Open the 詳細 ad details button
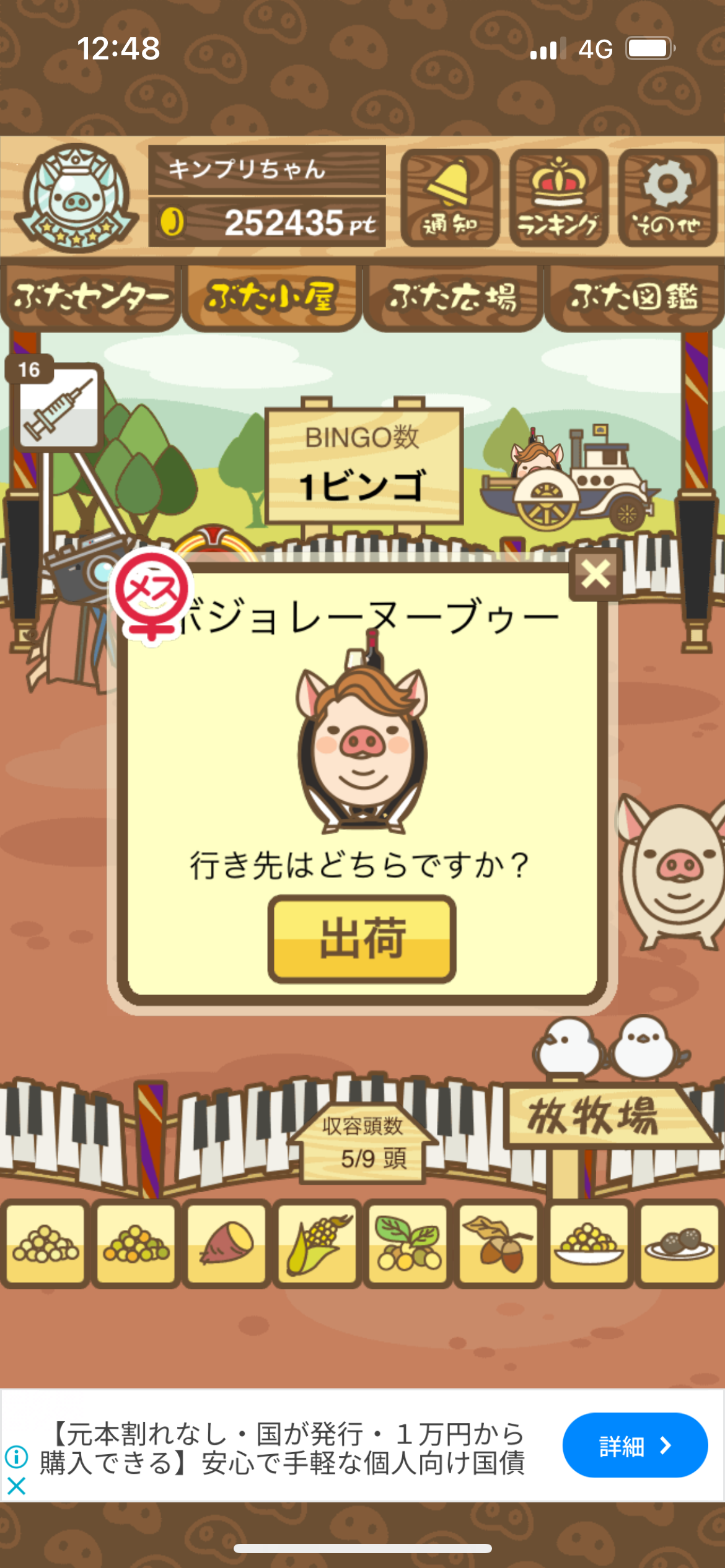Viewport: 725px width, 1568px height. click(x=635, y=1445)
